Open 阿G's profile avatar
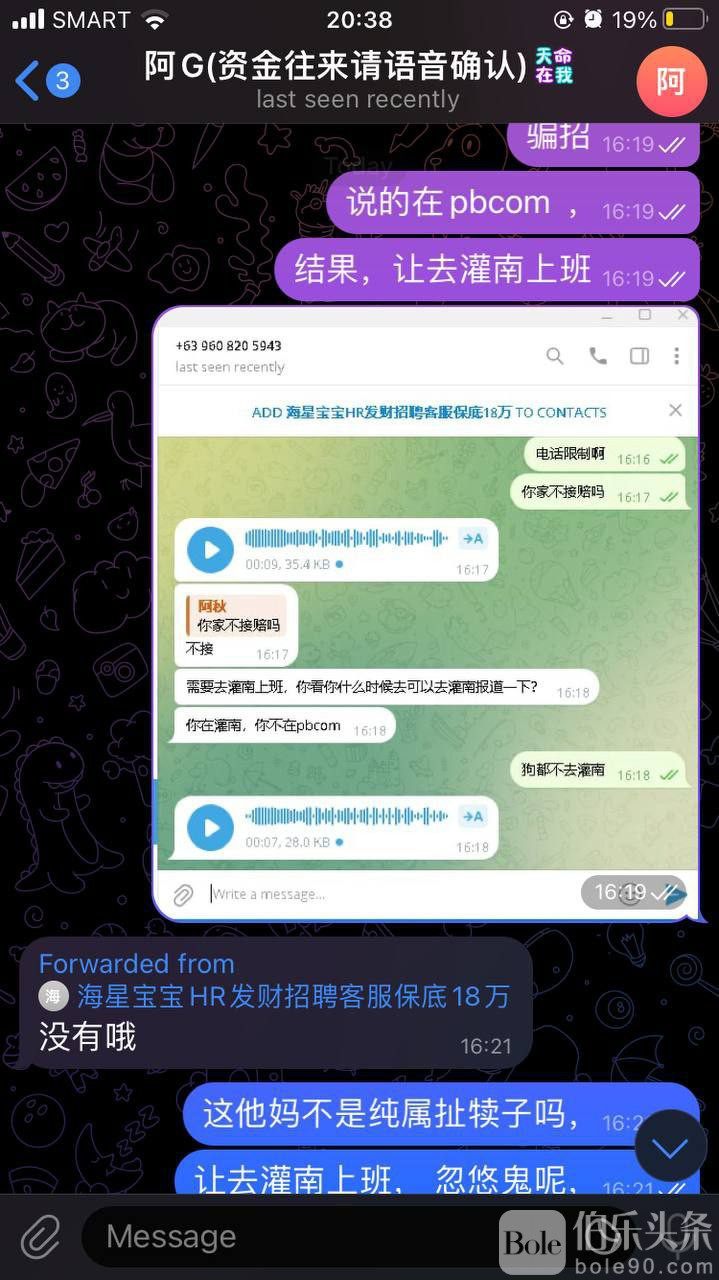 tap(671, 80)
